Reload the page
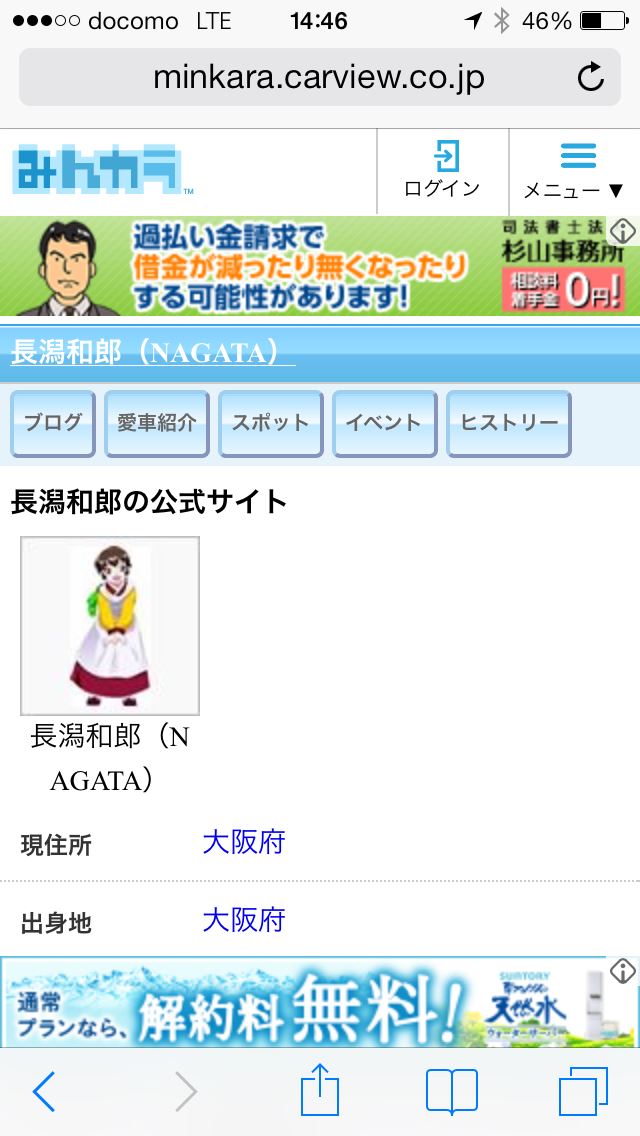Screen dimensions: 640x1136 click(x=591, y=77)
